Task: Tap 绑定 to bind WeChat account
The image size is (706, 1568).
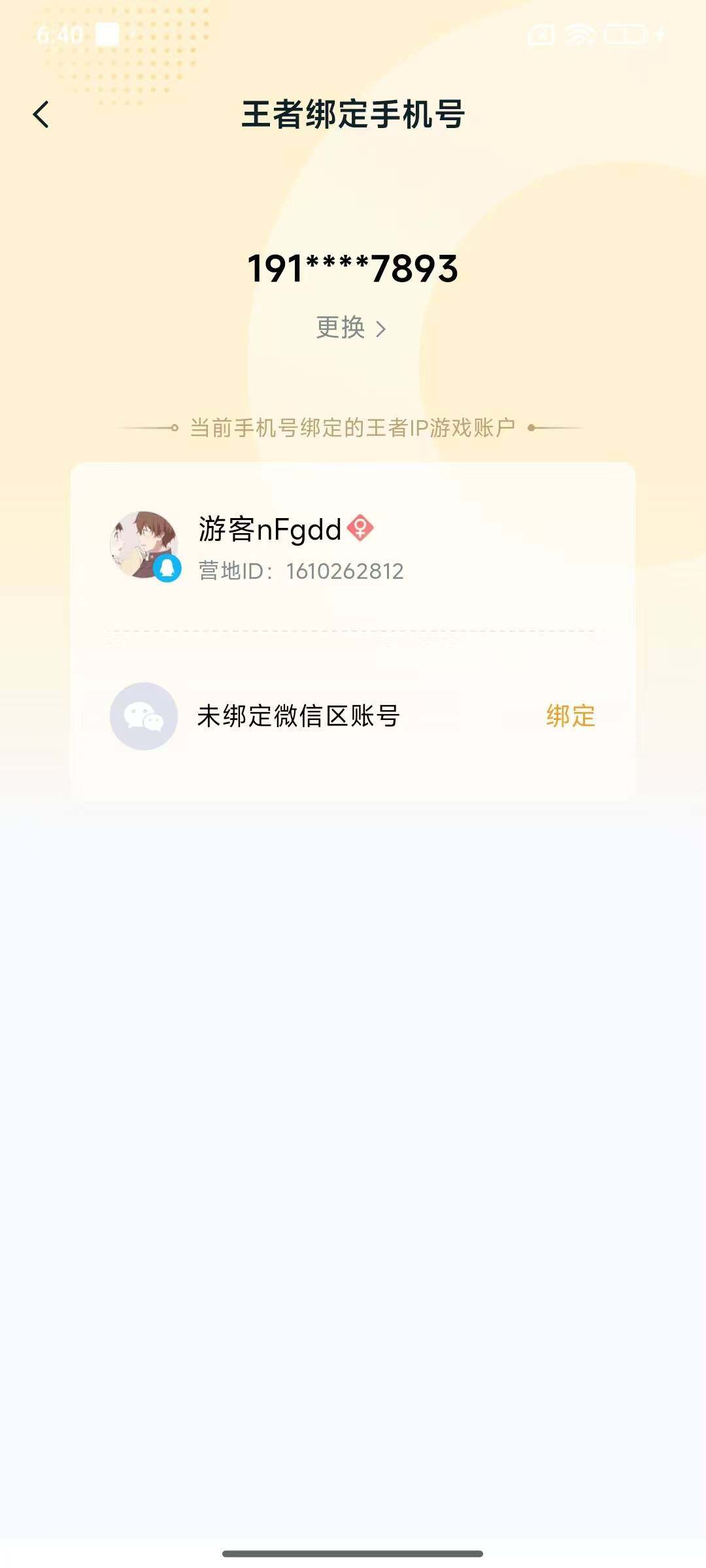Action: (x=569, y=717)
